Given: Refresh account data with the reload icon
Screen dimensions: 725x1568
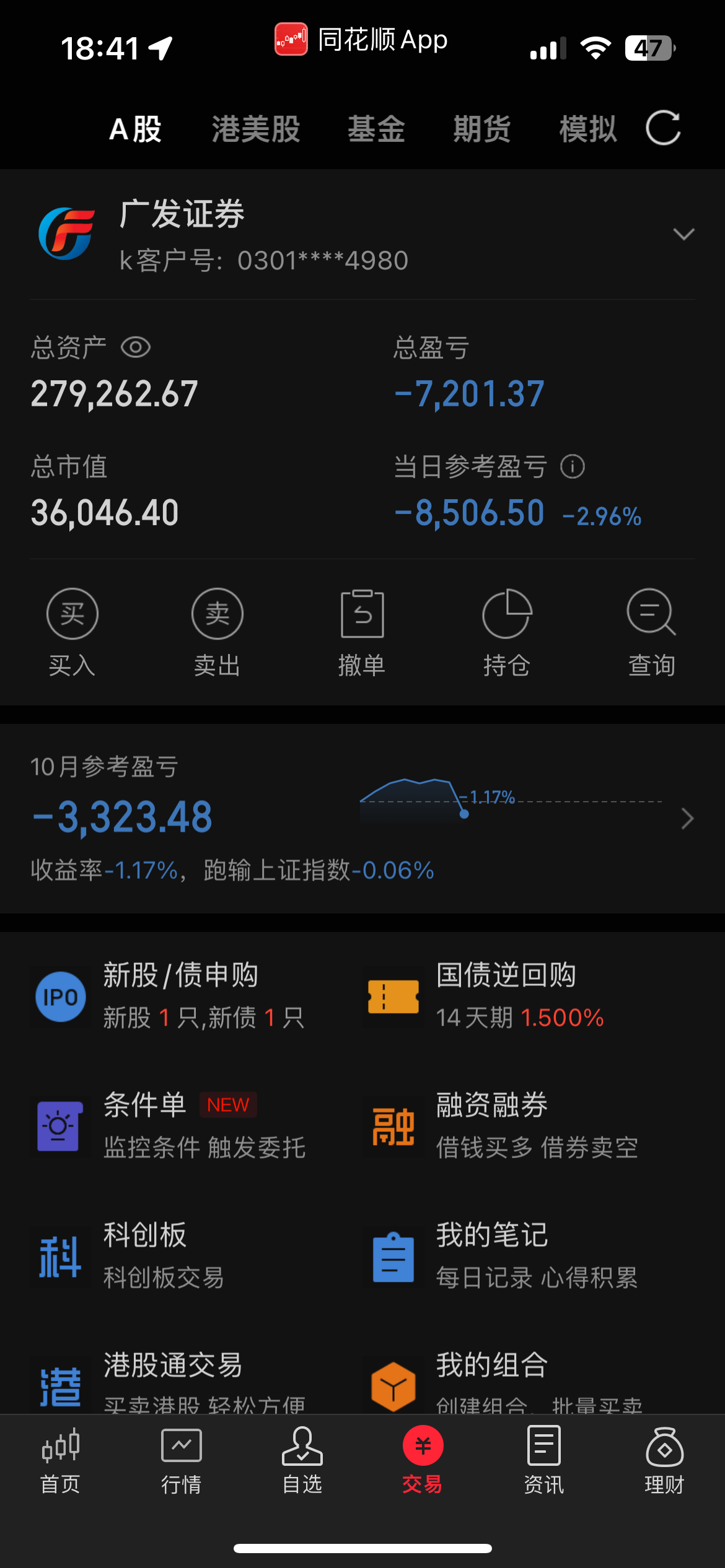Looking at the screenshot, I should click(x=662, y=128).
